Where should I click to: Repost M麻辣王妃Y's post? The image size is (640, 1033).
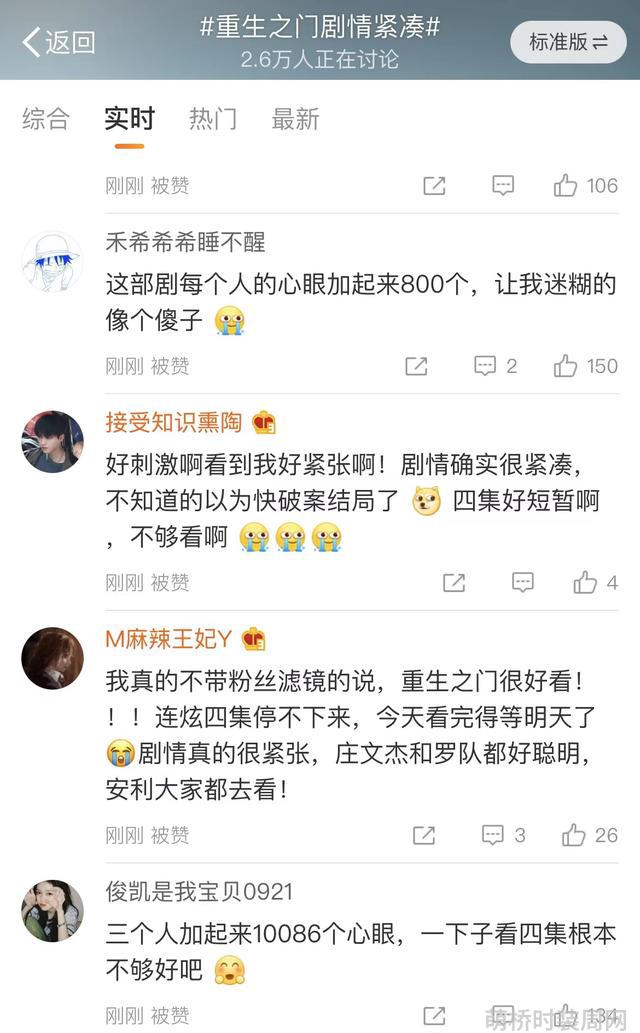(423, 835)
